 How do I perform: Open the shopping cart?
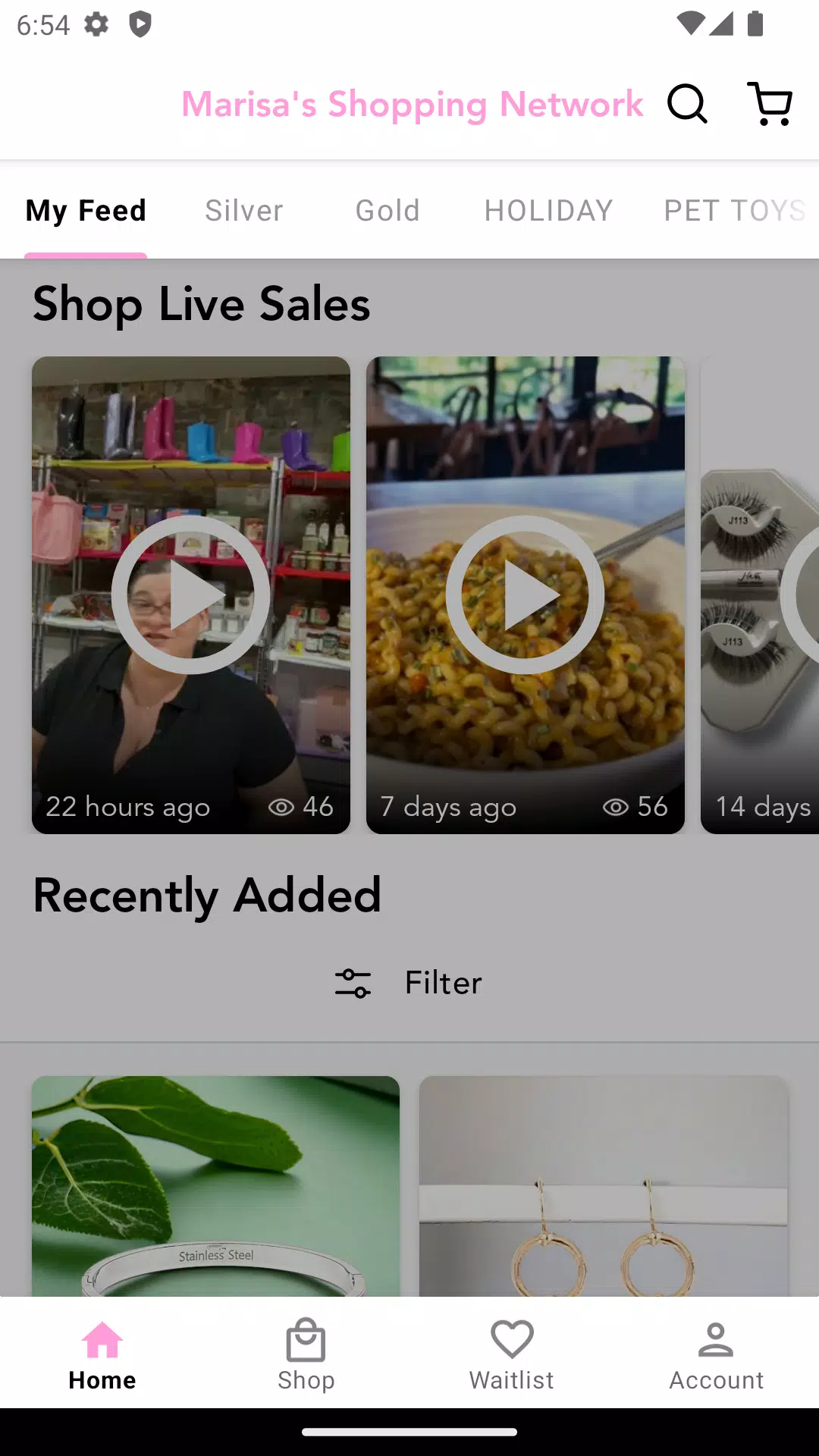click(770, 104)
